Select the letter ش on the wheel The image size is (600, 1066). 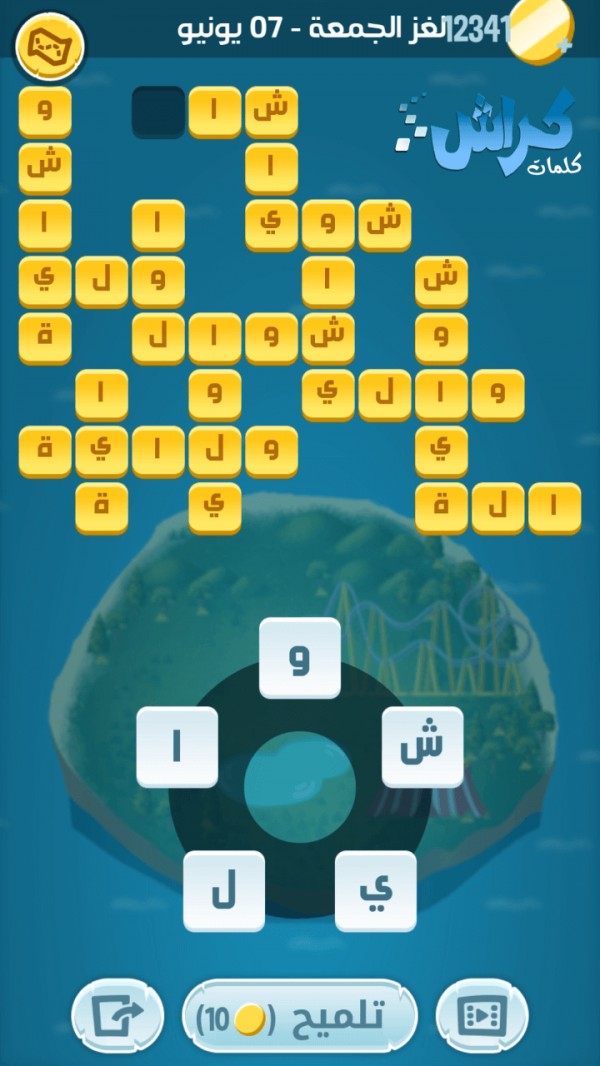coord(422,747)
